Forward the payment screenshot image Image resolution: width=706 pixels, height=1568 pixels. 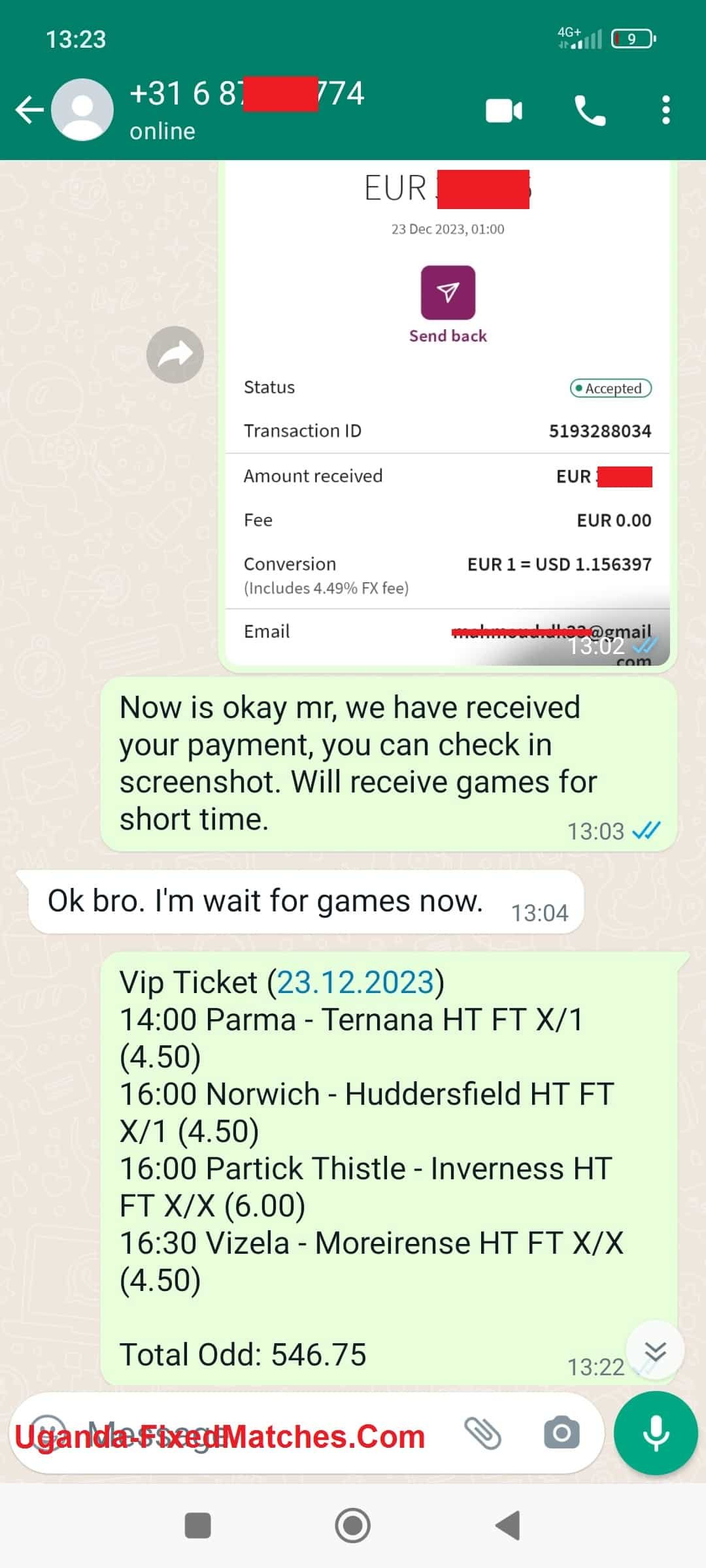point(175,354)
